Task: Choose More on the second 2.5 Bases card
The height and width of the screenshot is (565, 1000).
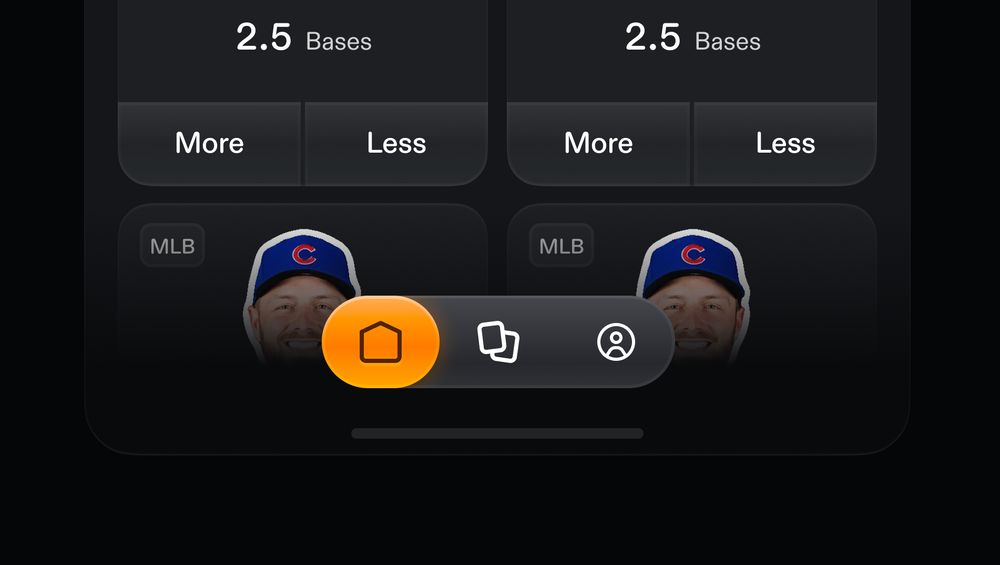Action: pyautogui.click(x=598, y=143)
